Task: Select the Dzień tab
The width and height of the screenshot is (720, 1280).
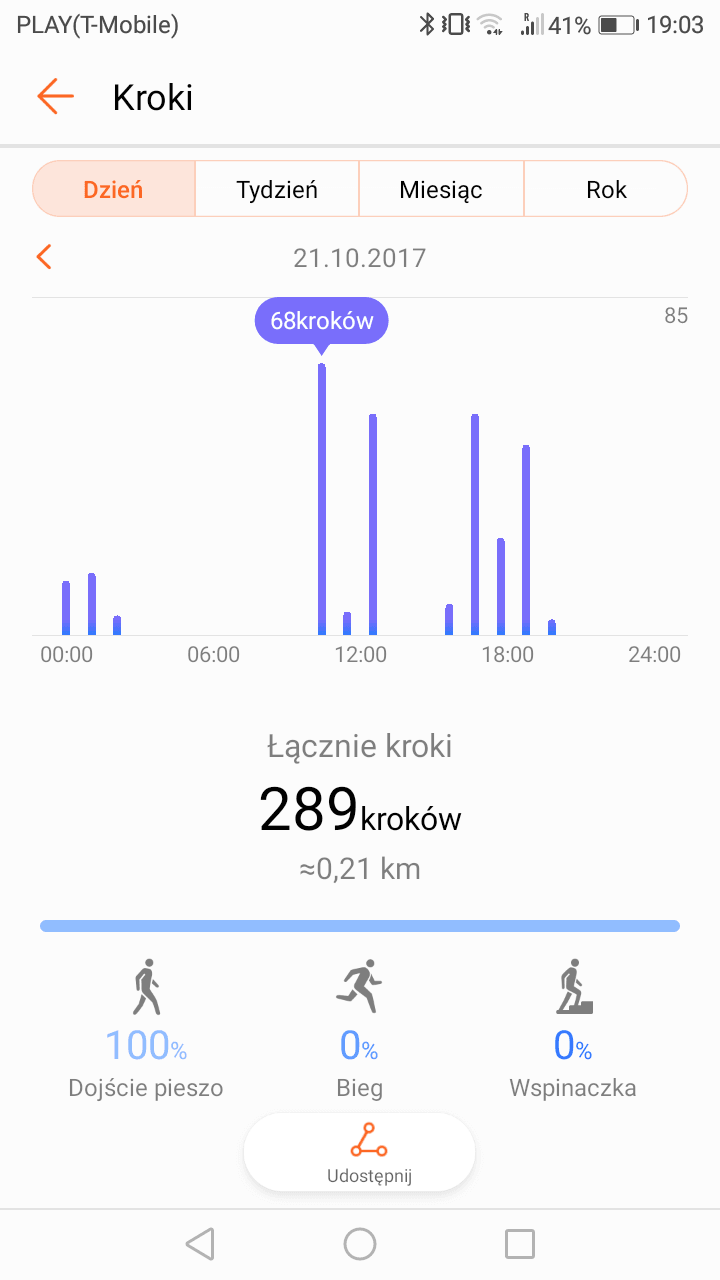Action: tap(113, 189)
